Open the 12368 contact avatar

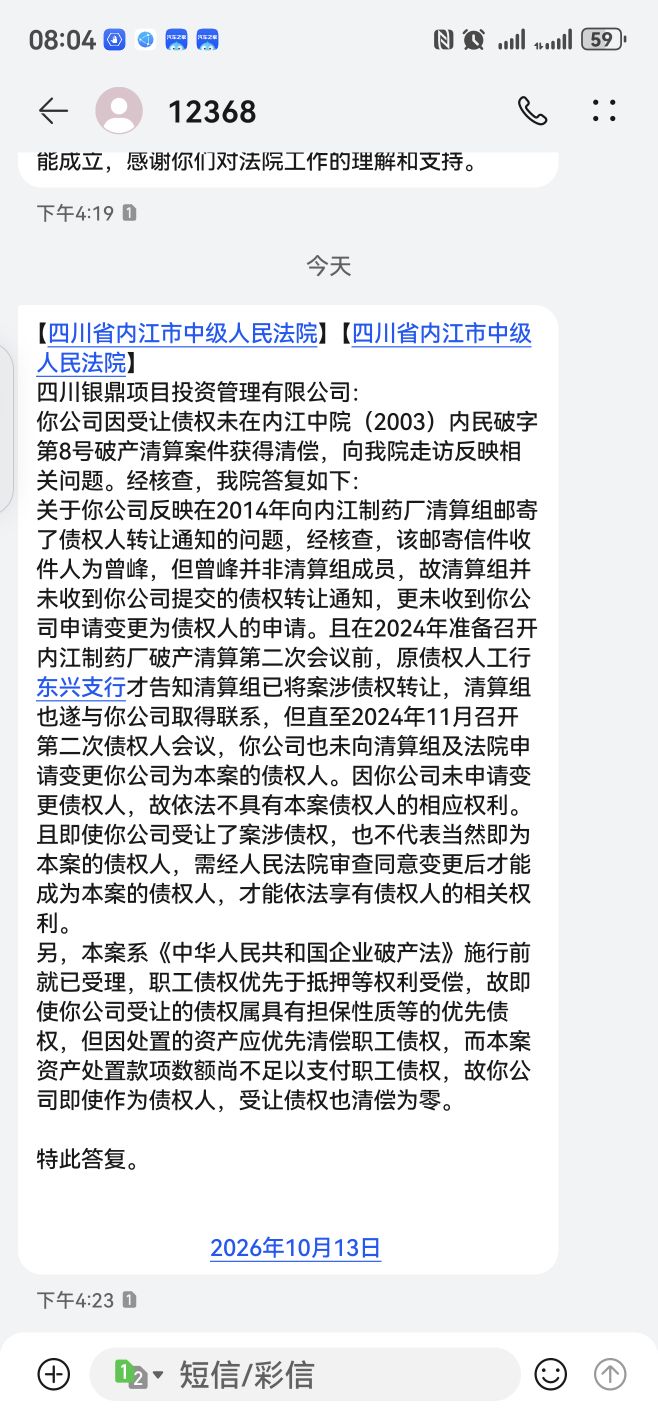pyautogui.click(x=119, y=111)
